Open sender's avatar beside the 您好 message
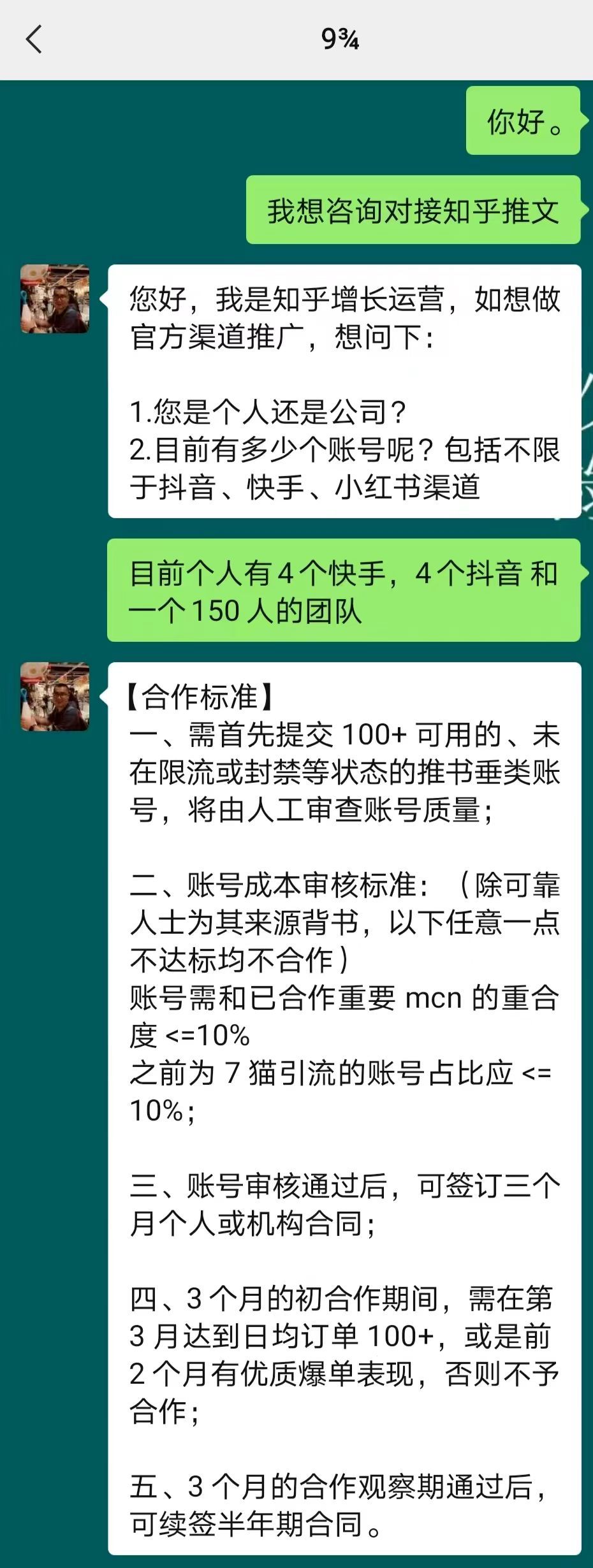The height and width of the screenshot is (1568, 593). (x=55, y=299)
